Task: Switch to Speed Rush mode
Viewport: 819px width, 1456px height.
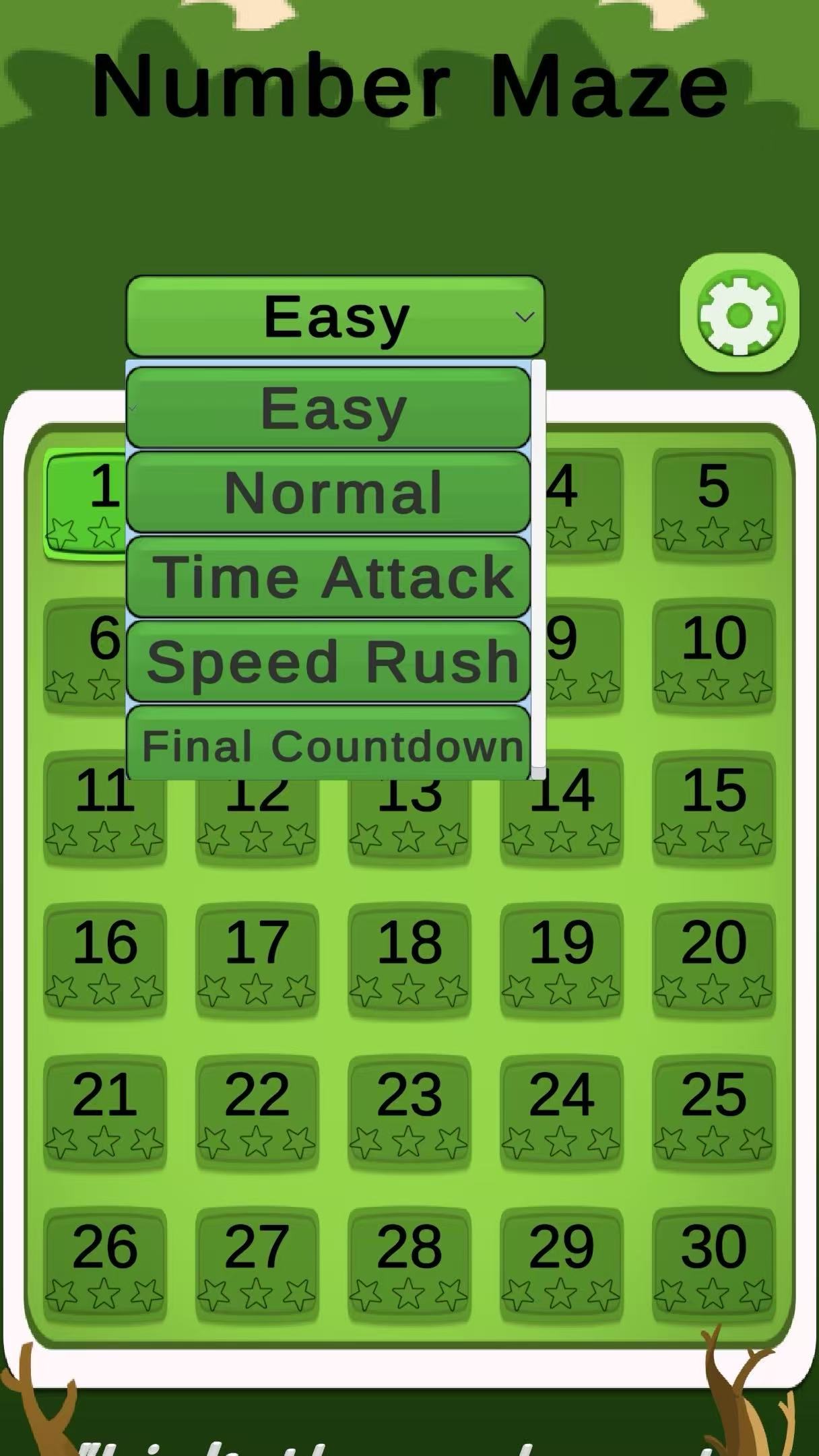Action: coord(328,662)
